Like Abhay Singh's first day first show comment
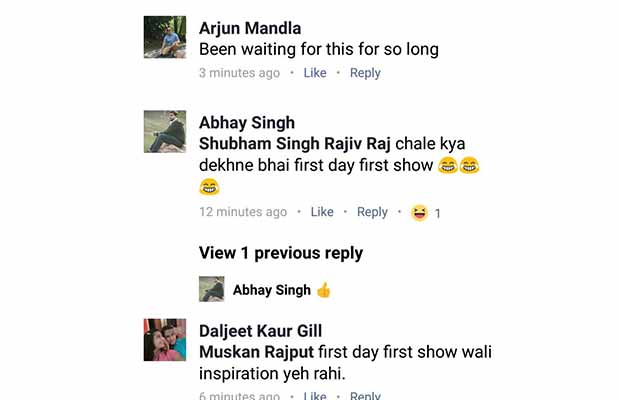This screenshot has height=400, width=620. coord(322,212)
